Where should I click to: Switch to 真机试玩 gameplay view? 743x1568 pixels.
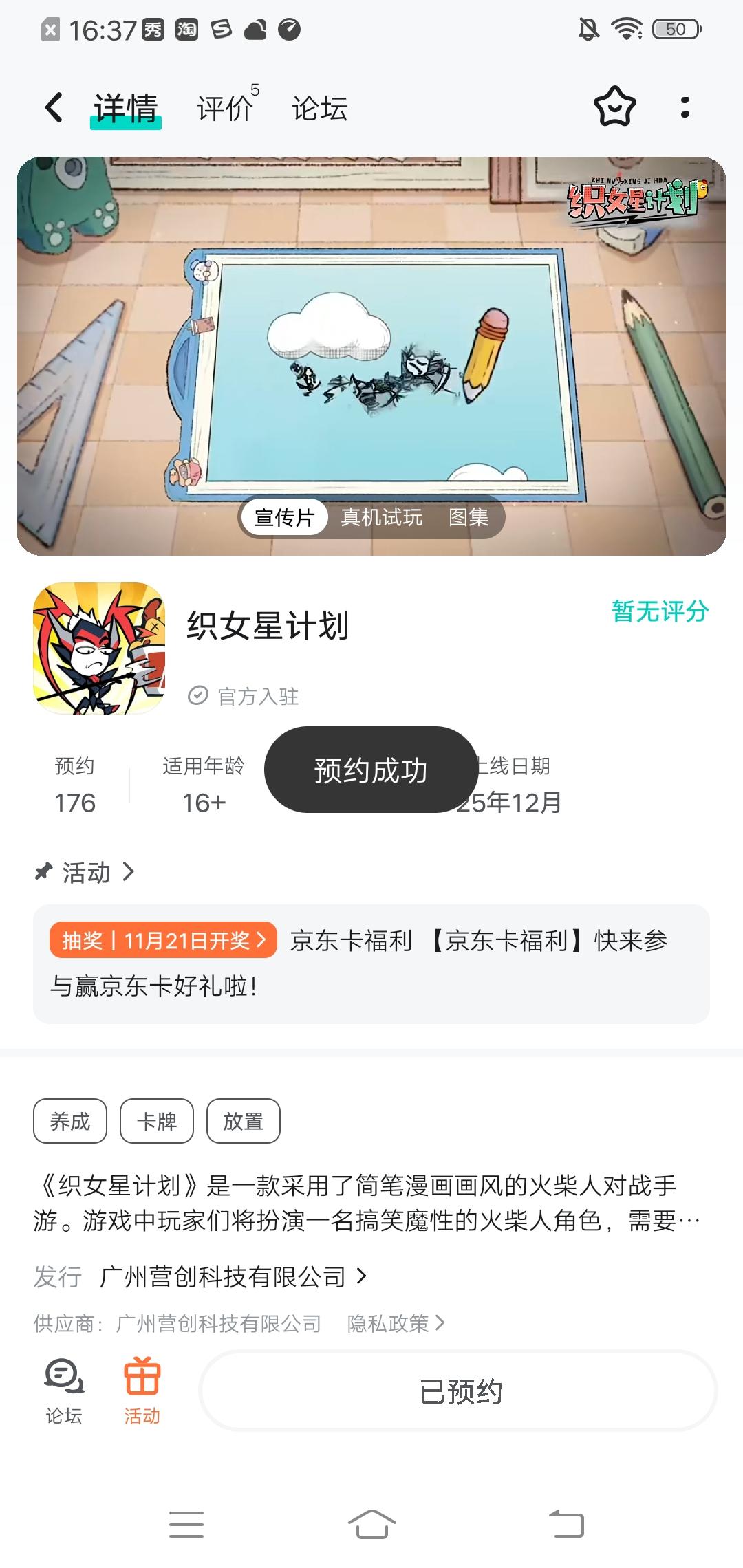[382, 517]
